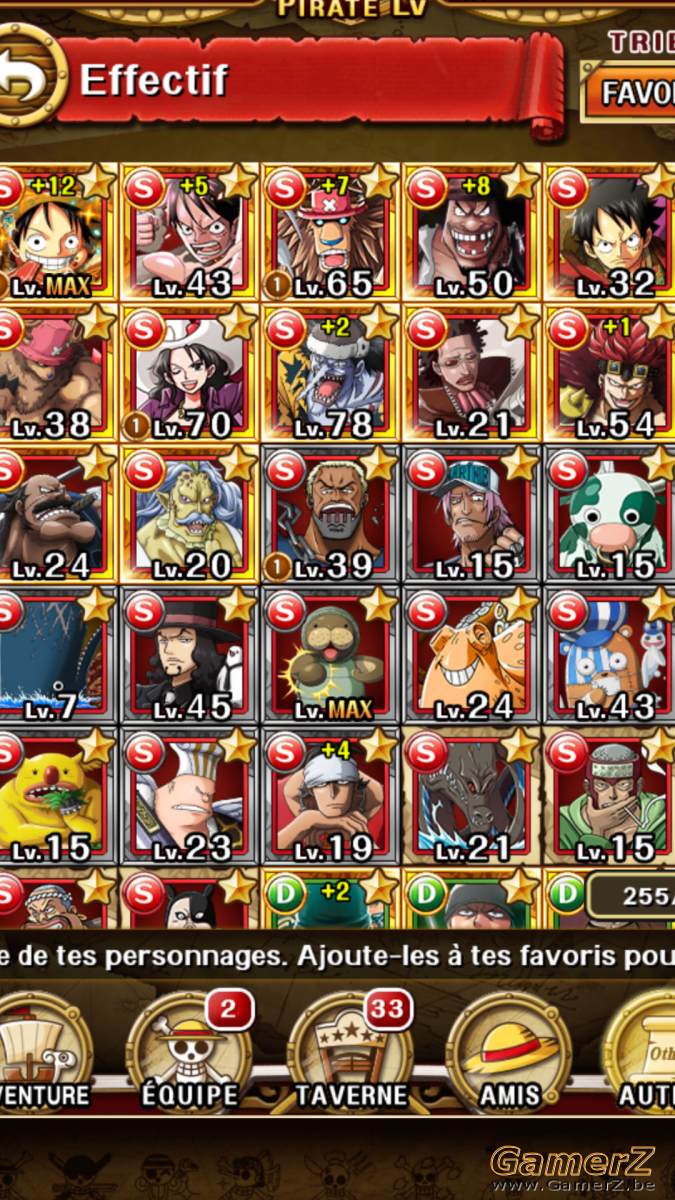Open the Lv.54 red-haired character
675x1200 pixels.
[x=609, y=374]
